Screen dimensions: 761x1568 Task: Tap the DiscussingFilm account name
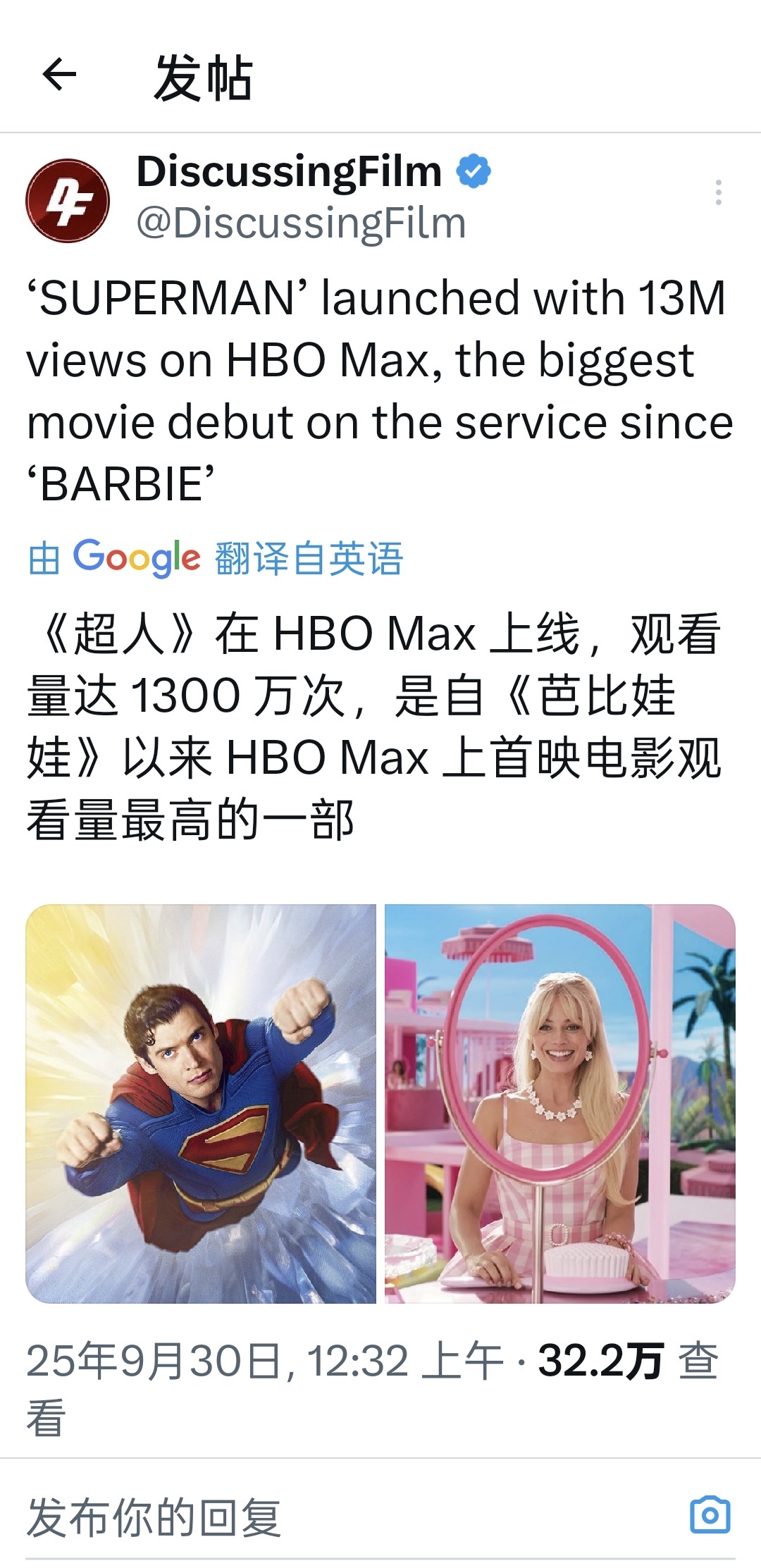click(289, 171)
